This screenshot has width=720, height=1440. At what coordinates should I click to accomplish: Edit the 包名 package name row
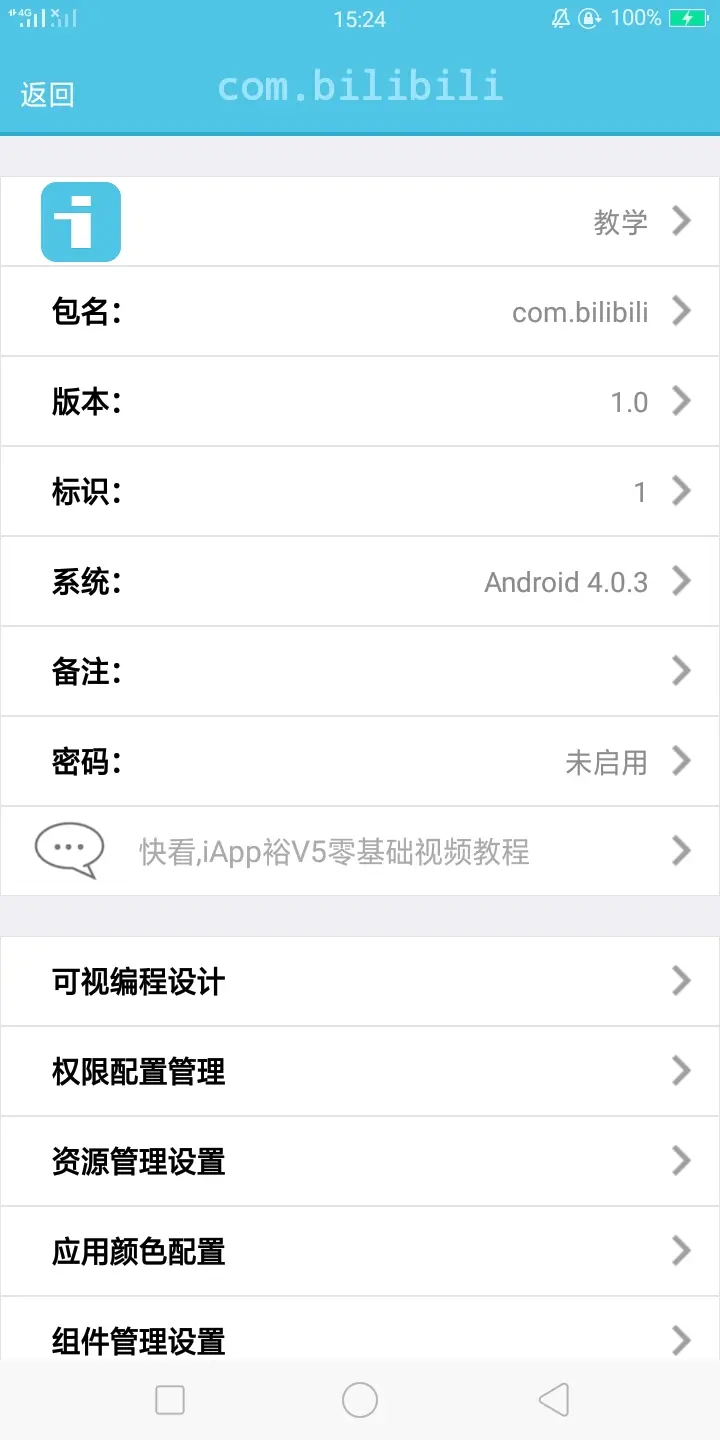360,312
